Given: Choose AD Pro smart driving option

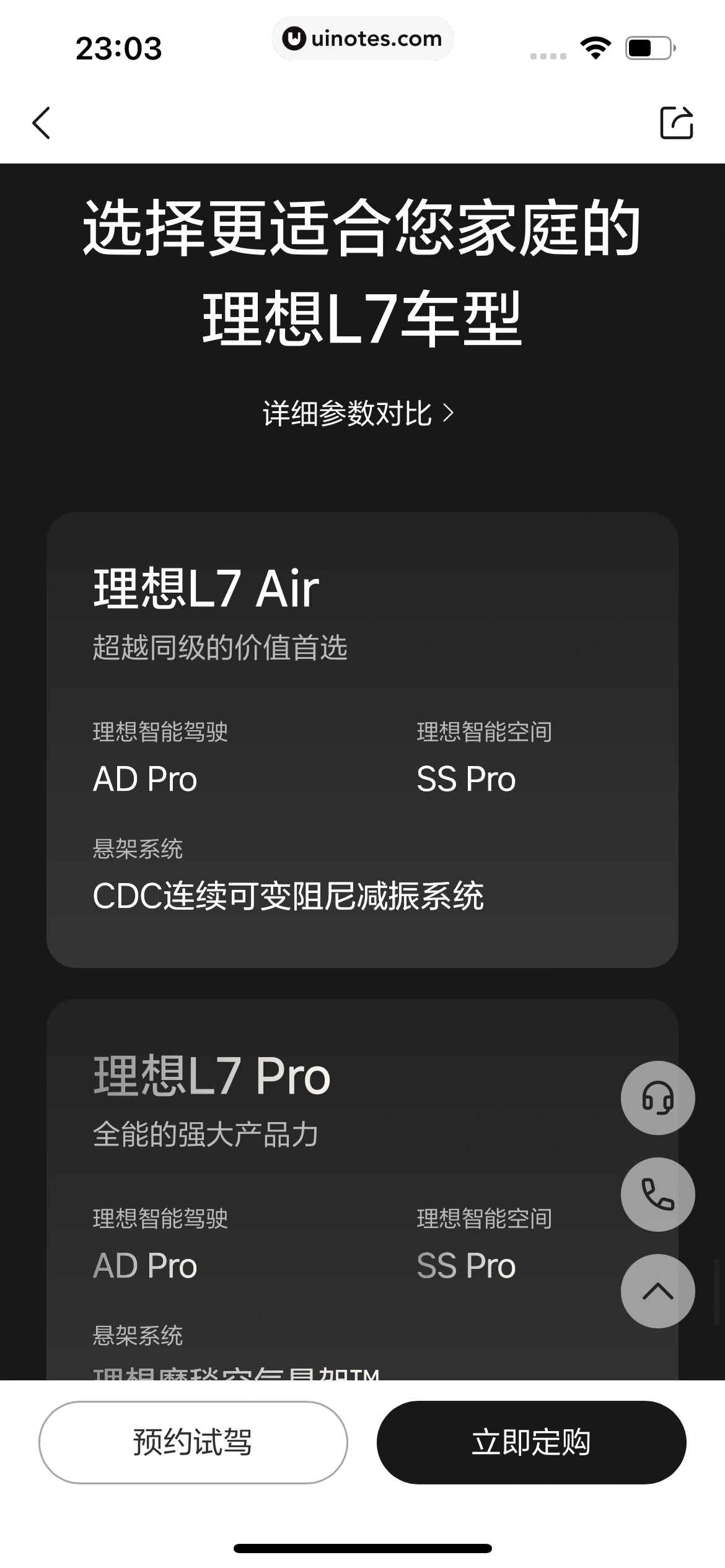Looking at the screenshot, I should point(144,778).
